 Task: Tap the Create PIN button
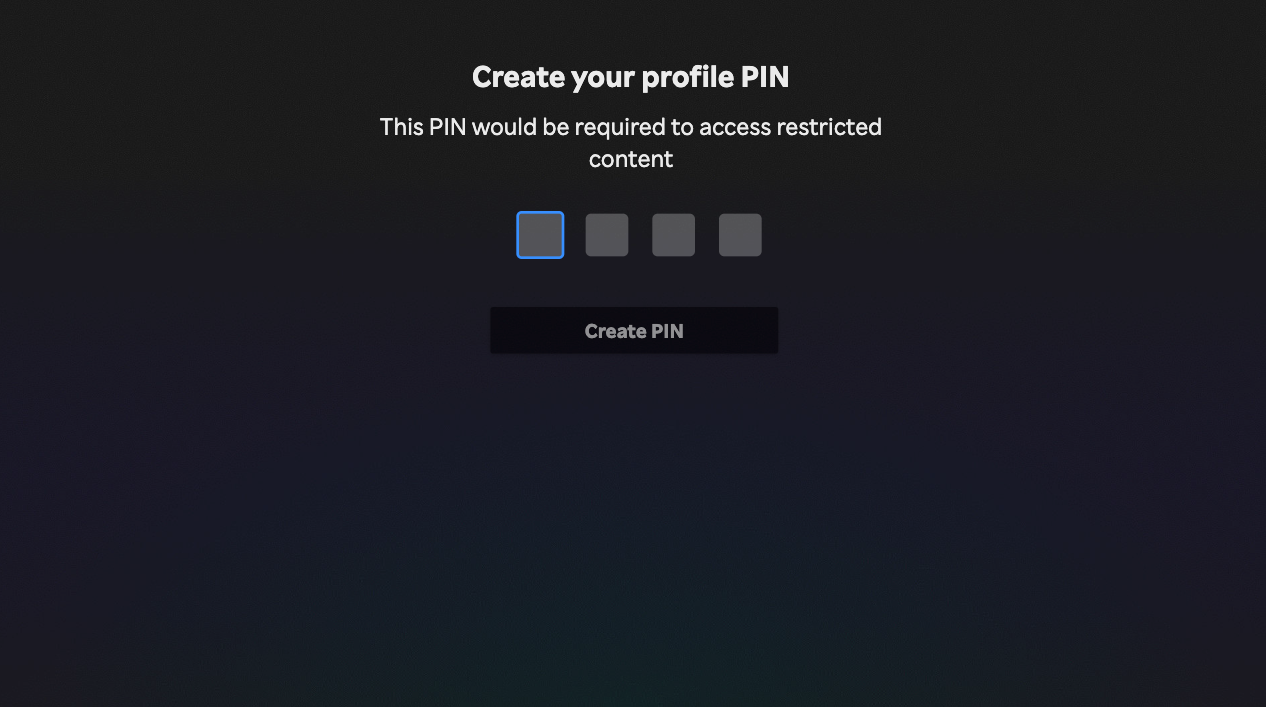pyautogui.click(x=634, y=331)
